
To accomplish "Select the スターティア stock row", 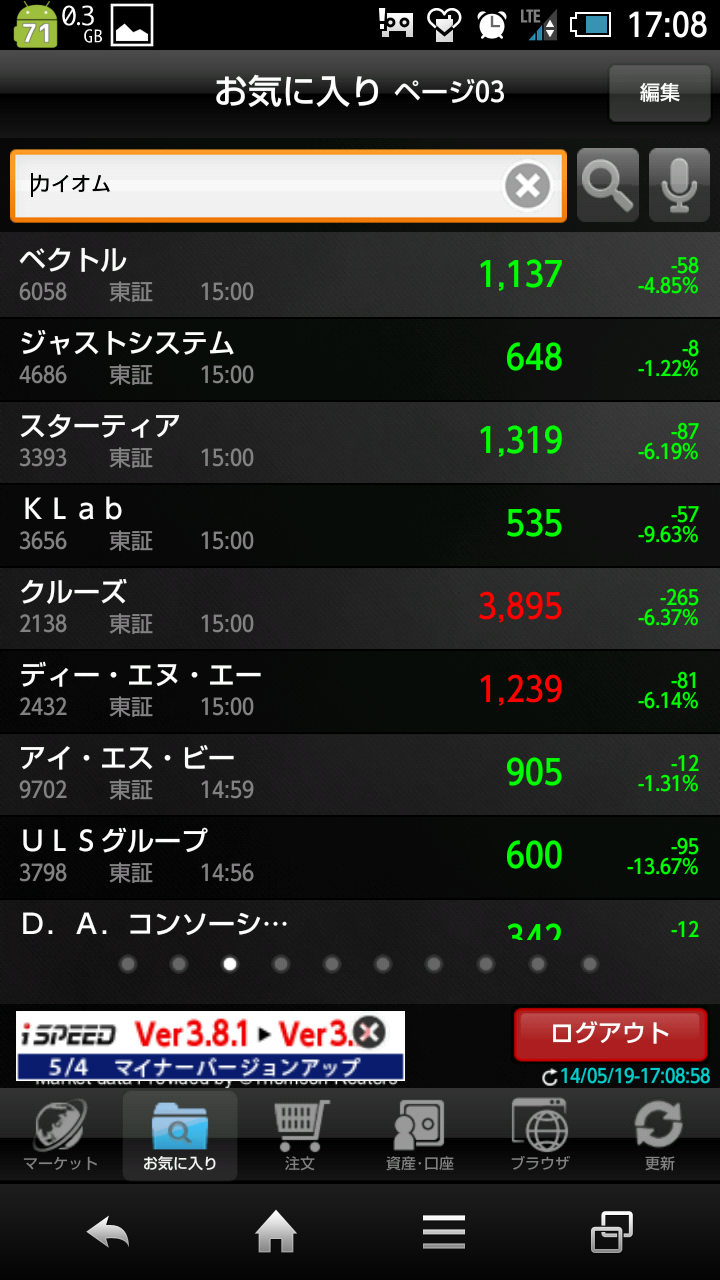I will coord(360,441).
